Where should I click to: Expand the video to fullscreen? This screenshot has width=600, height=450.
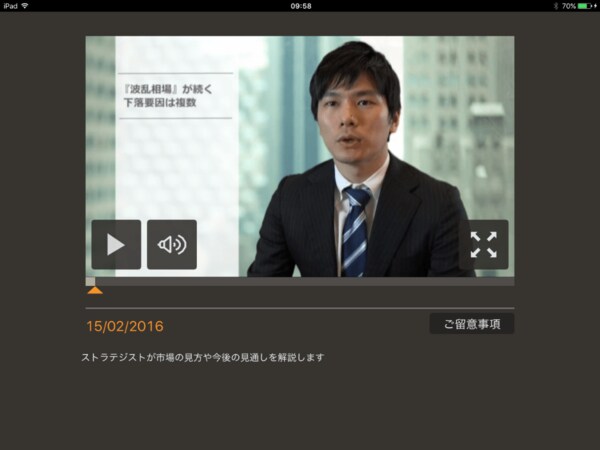[x=483, y=245]
